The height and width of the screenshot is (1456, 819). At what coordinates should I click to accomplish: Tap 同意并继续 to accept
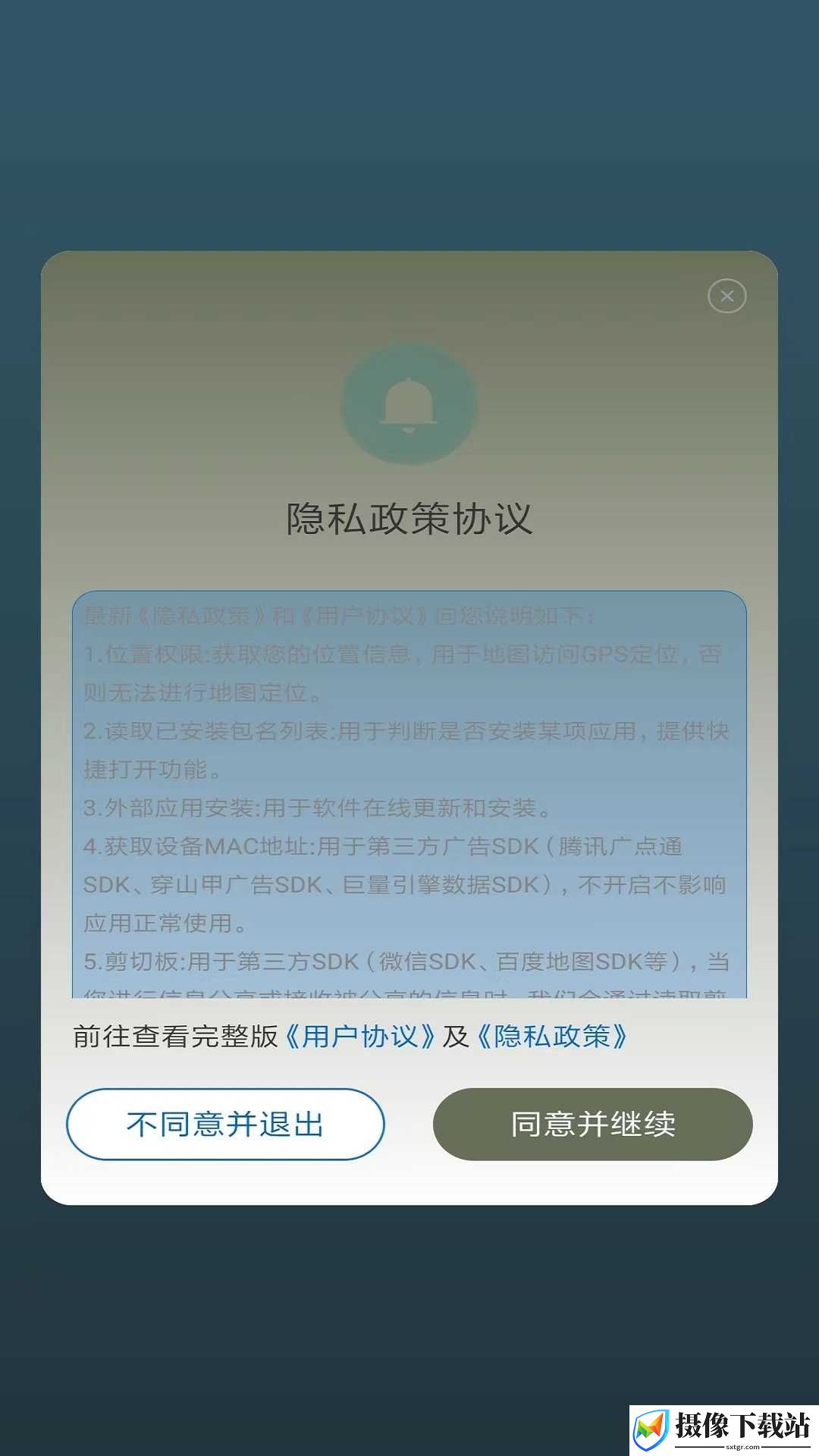tap(593, 1124)
